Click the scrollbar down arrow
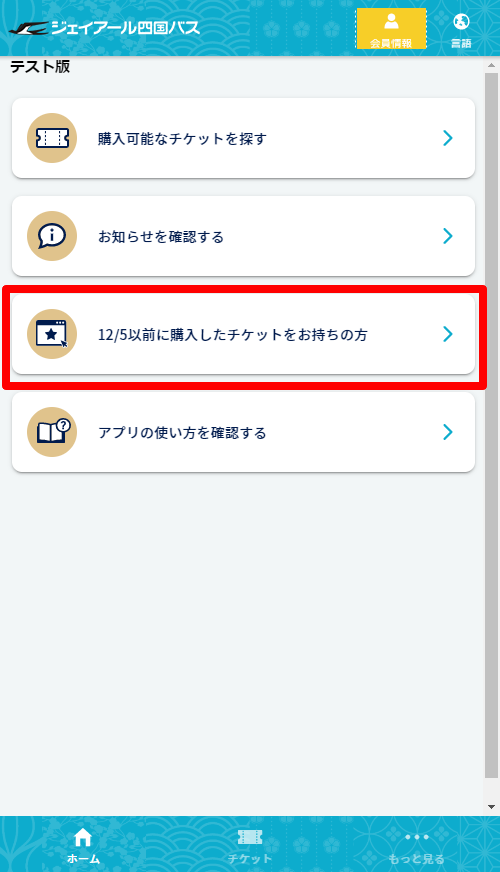500x872 pixels. 491,807
